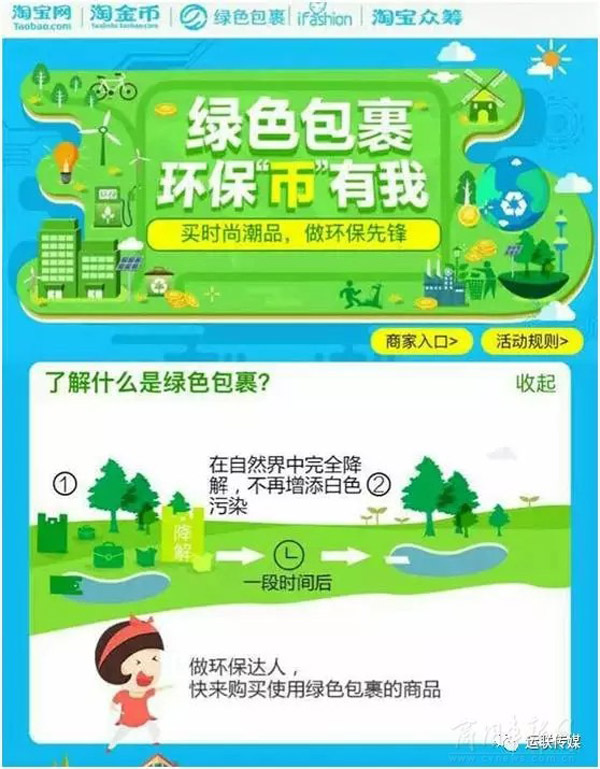Viewport: 600px width, 769px height.
Task: View the 活动规则 activity rules
Action: click(531, 342)
